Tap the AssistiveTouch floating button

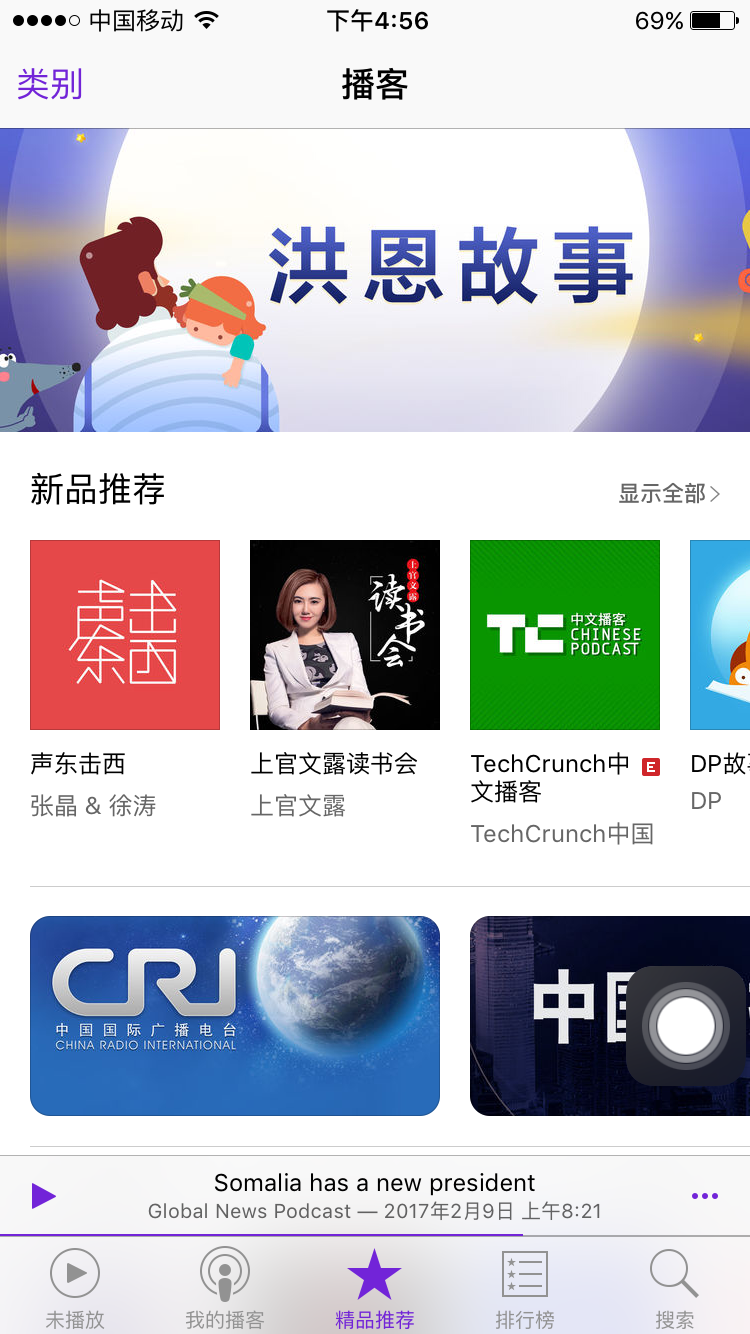coord(686,1026)
